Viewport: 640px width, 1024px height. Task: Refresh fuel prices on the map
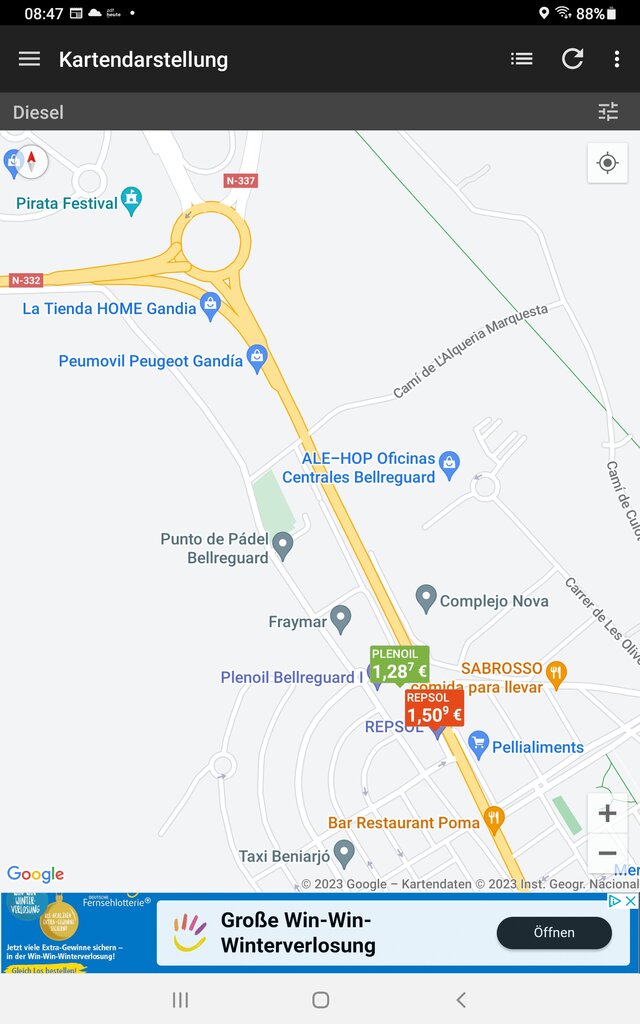point(572,59)
